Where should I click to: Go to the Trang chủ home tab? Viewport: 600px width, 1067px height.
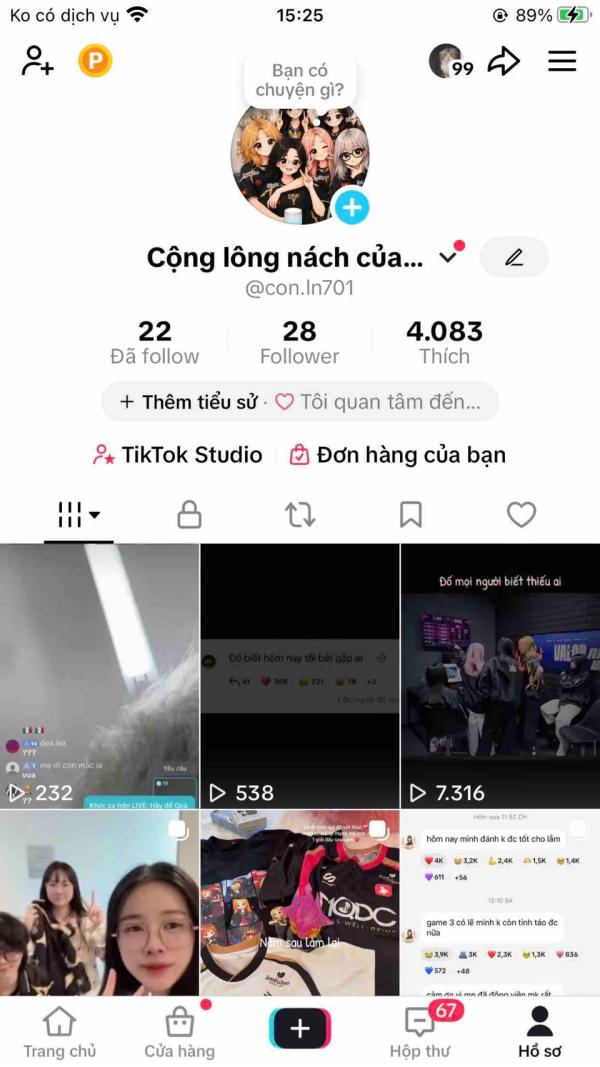click(60, 1033)
